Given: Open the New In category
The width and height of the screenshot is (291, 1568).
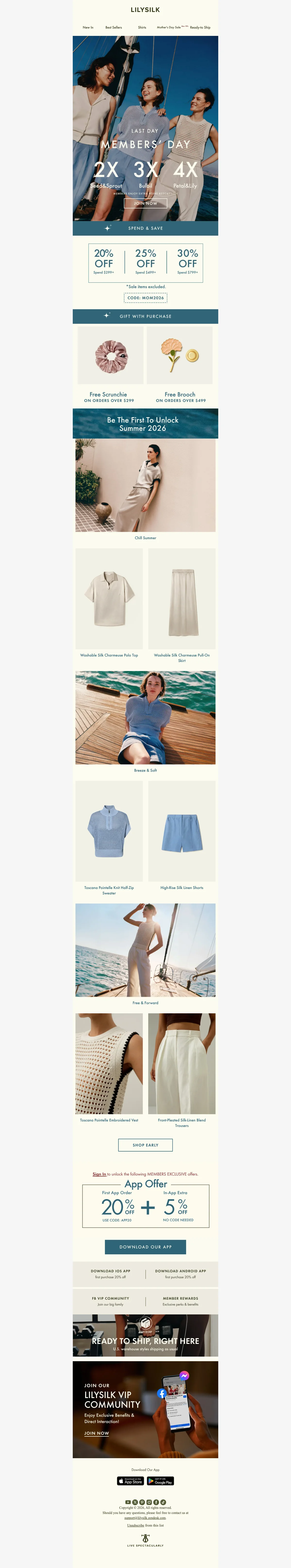Looking at the screenshot, I should click(88, 27).
